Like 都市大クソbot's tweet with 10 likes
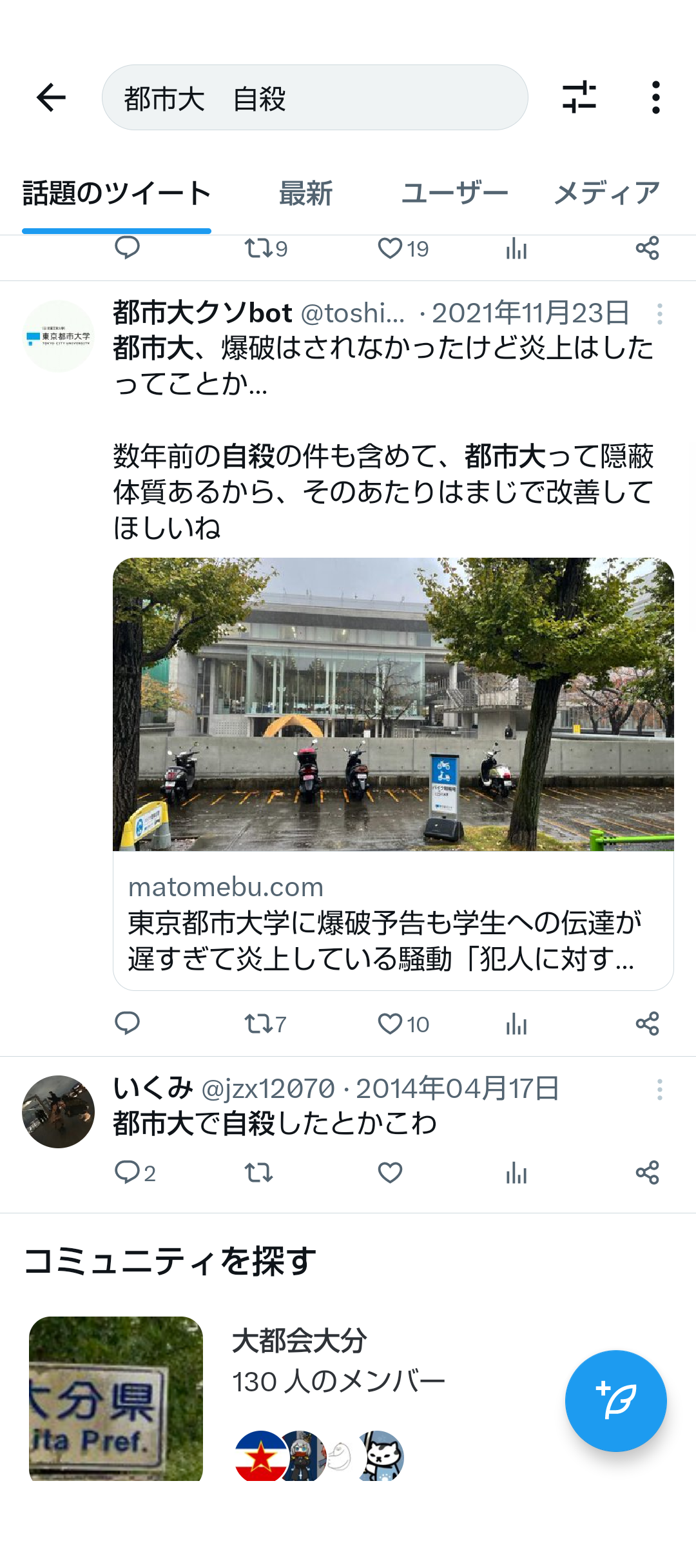Screen dimensions: 696x1568 click(402, 1024)
